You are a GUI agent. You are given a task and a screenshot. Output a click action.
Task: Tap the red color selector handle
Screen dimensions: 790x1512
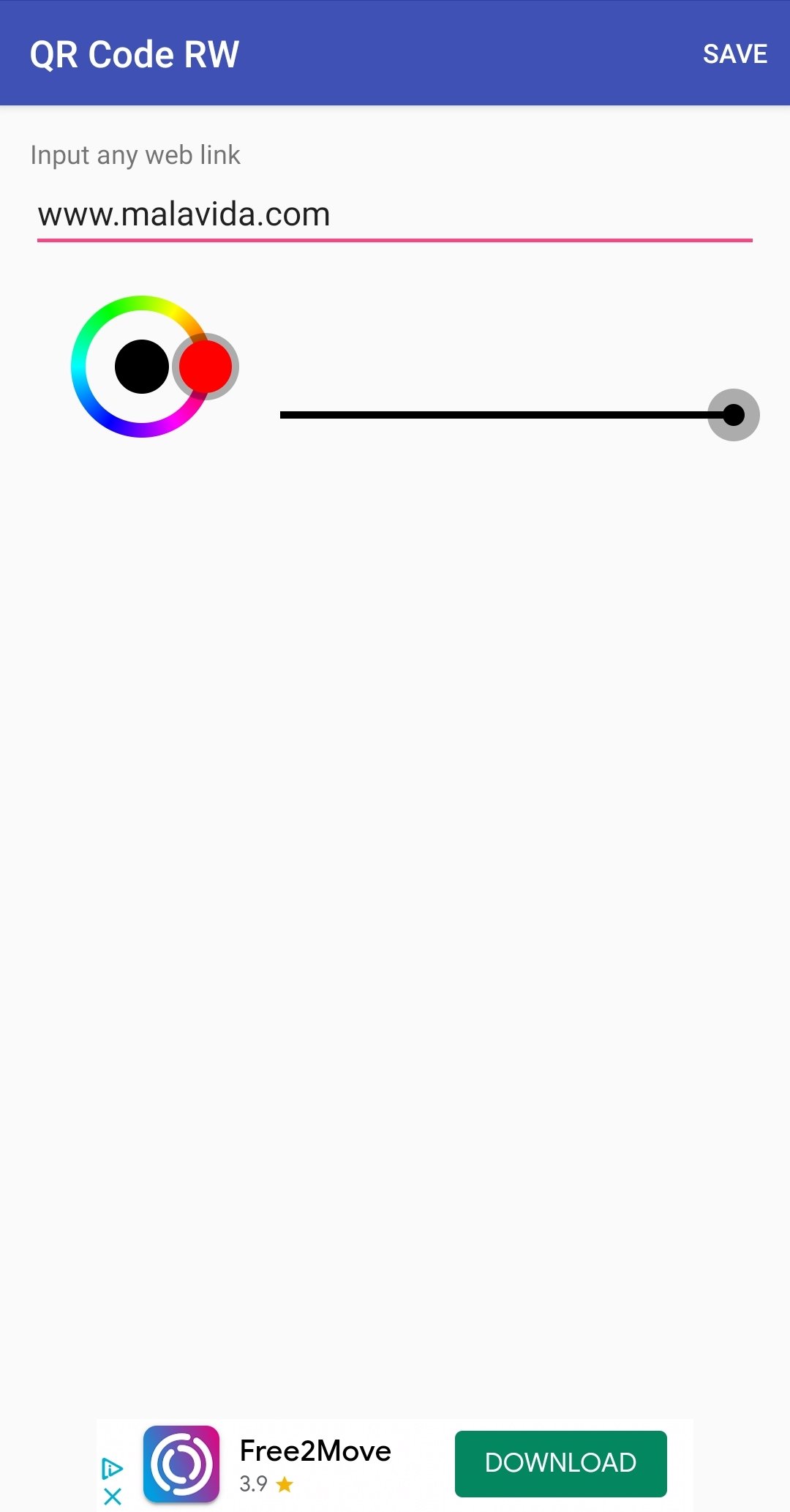click(206, 367)
